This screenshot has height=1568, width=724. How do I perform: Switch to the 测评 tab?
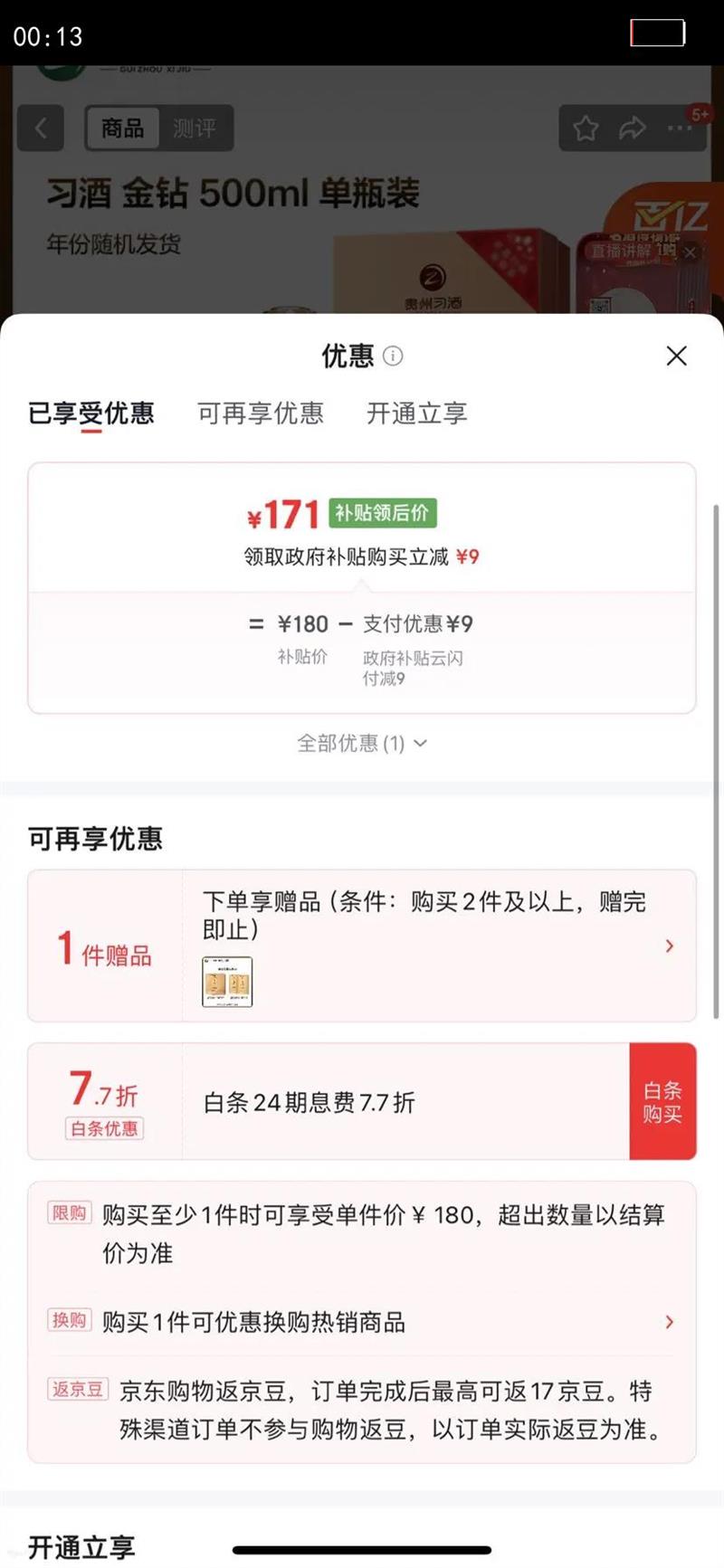coord(195,128)
